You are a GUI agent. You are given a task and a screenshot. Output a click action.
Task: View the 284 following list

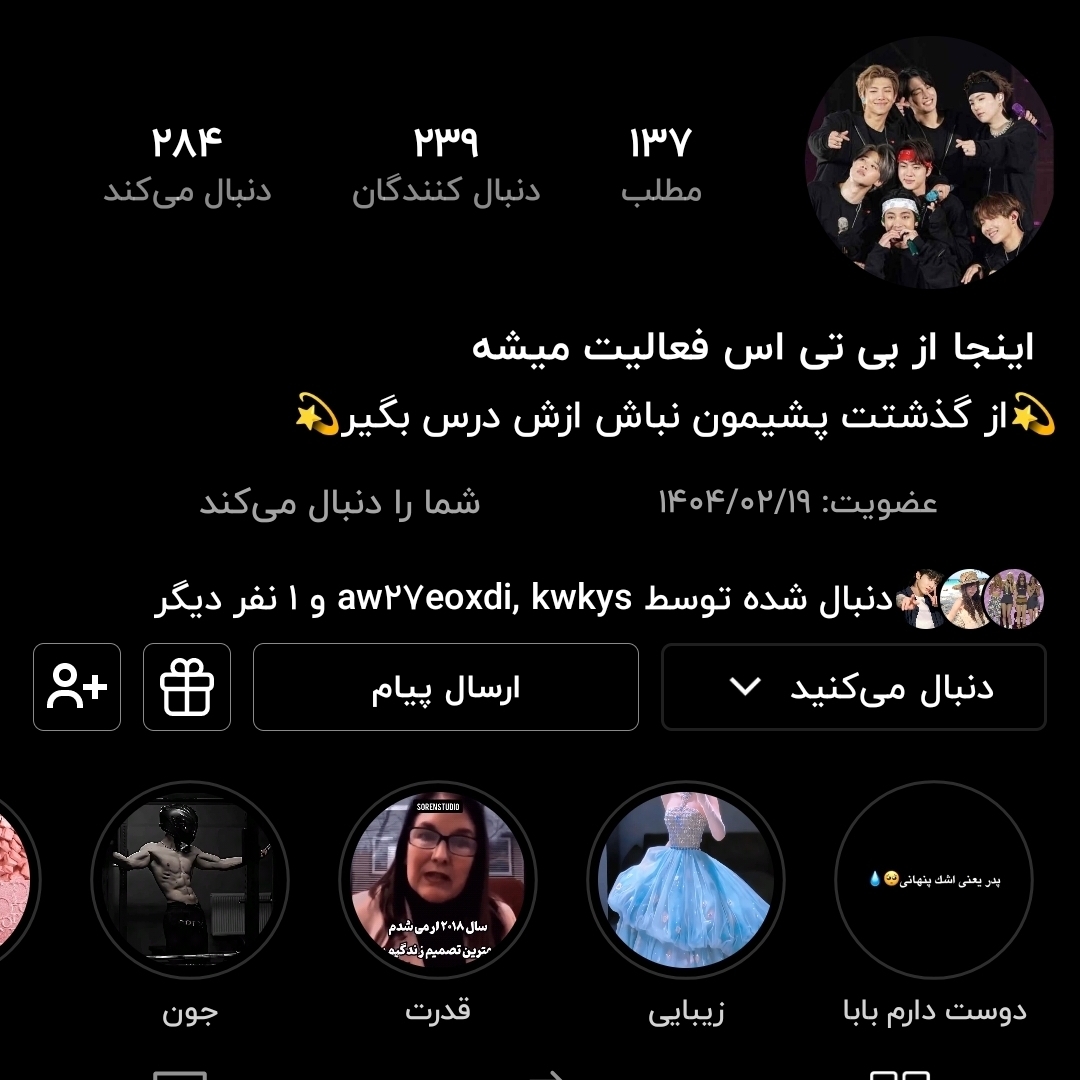(x=187, y=166)
